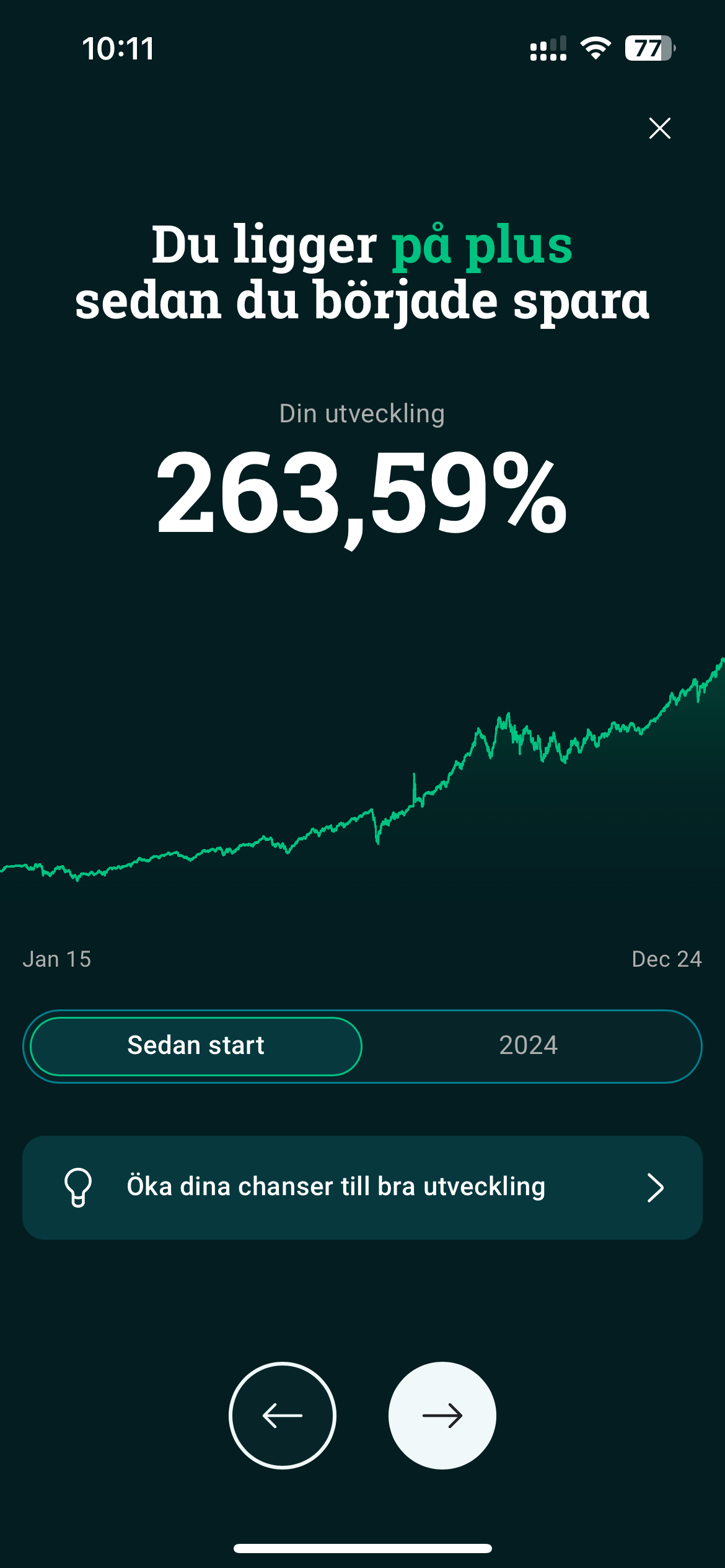Viewport: 725px width, 1568px height.
Task: Open Öka dina chanser till bra utveckling
Action: coord(362,1187)
